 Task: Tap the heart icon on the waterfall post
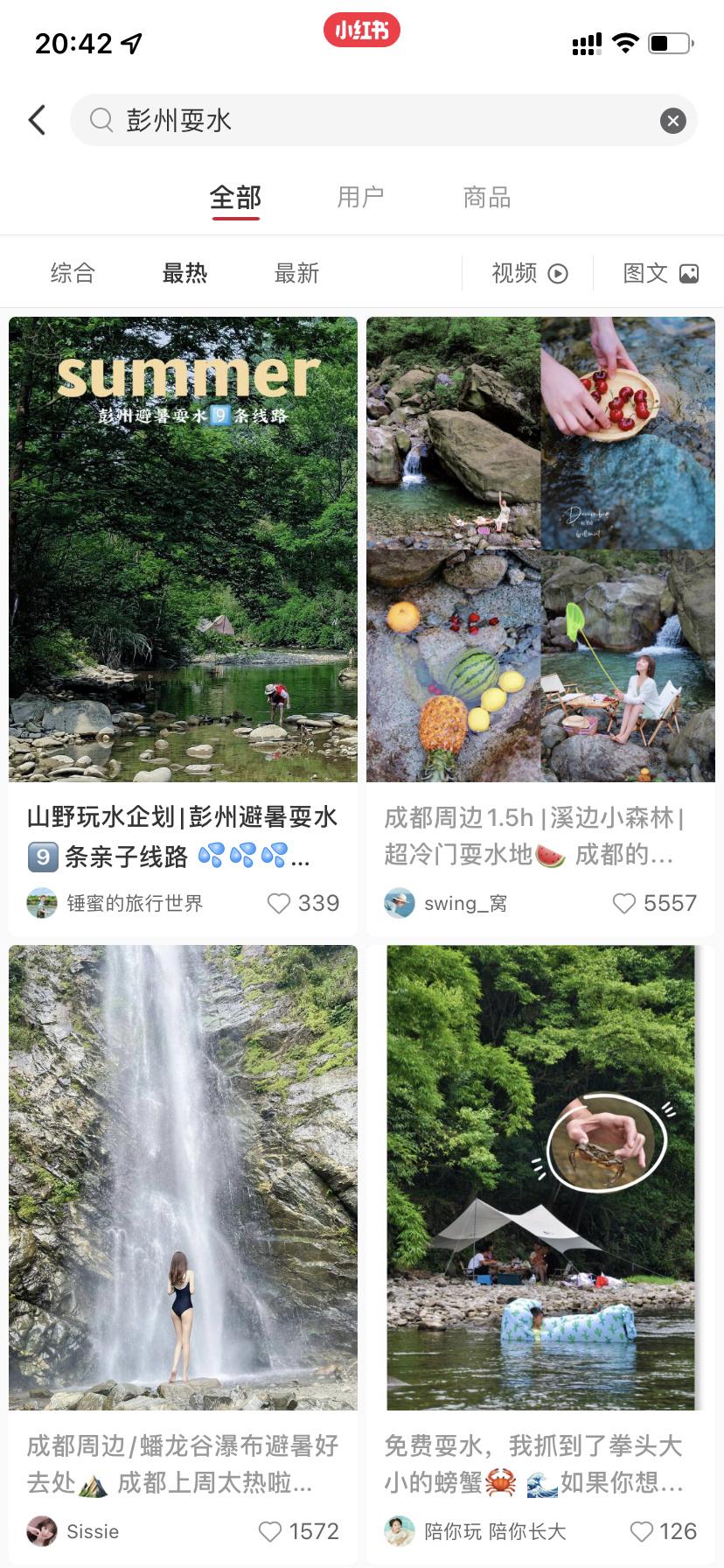[x=269, y=1531]
